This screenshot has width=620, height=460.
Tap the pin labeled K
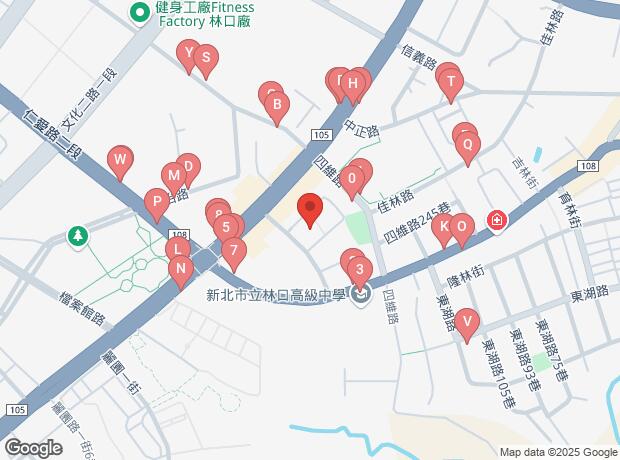443,227
